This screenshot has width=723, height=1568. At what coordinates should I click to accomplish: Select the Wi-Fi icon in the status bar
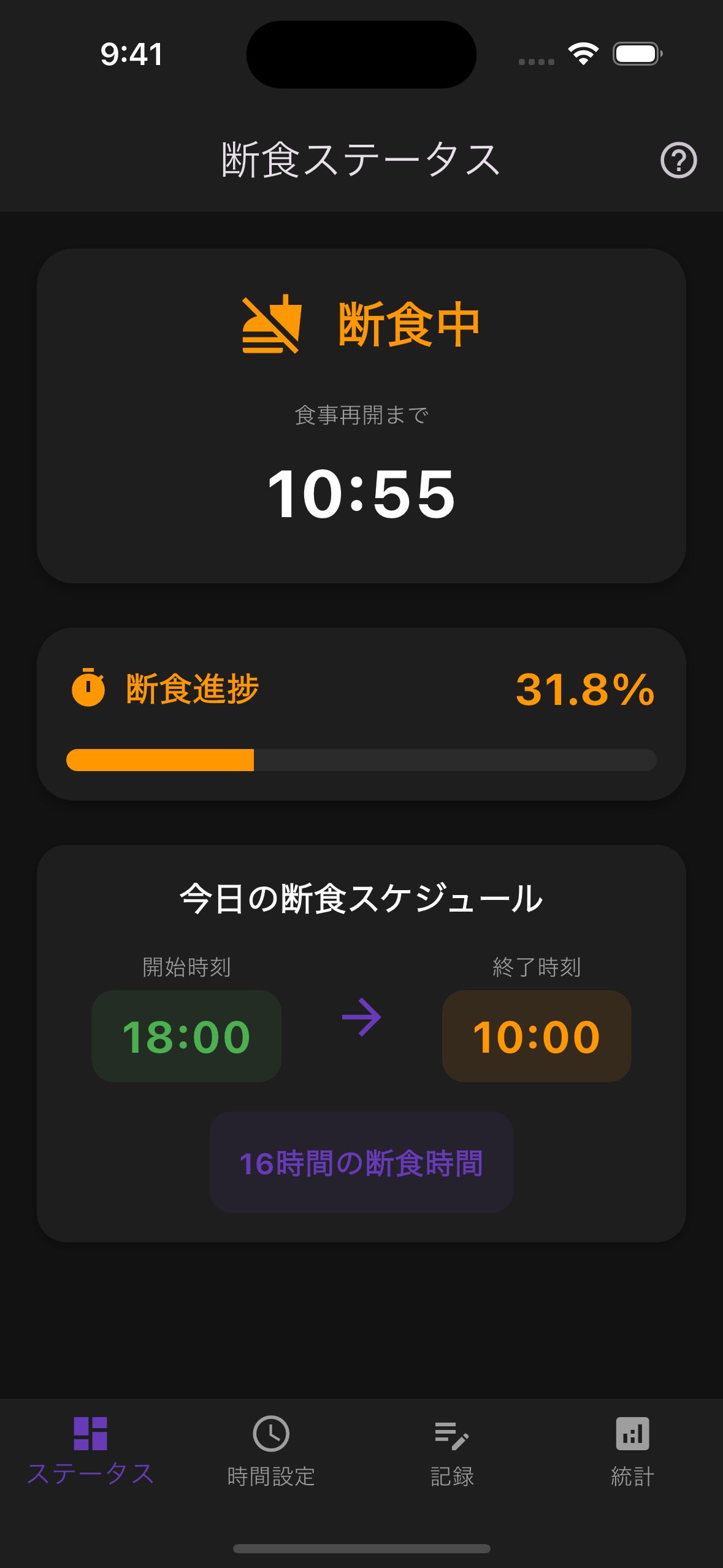[583, 54]
